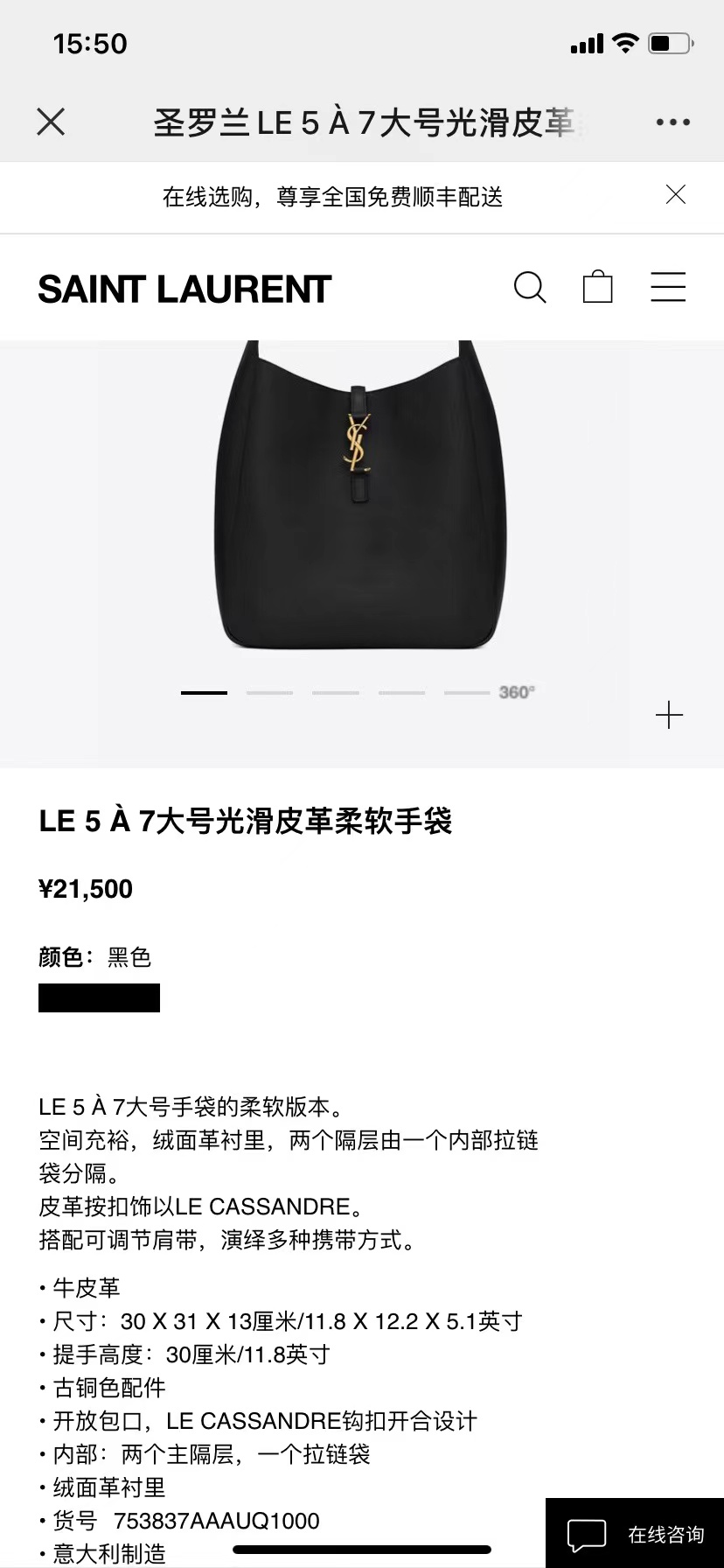
Task: View the 360° product view
Action: pos(516,692)
